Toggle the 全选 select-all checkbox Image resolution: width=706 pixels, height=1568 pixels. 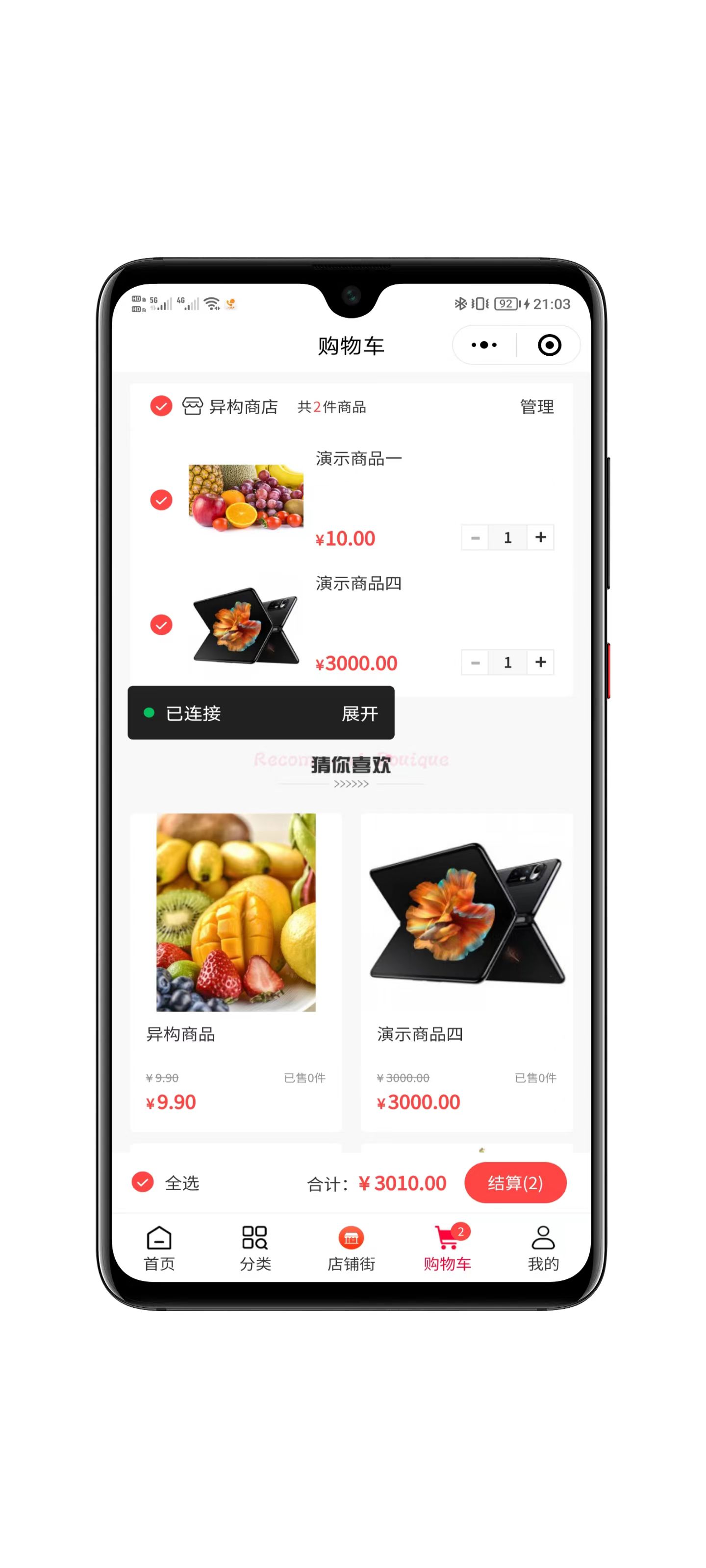click(143, 1182)
